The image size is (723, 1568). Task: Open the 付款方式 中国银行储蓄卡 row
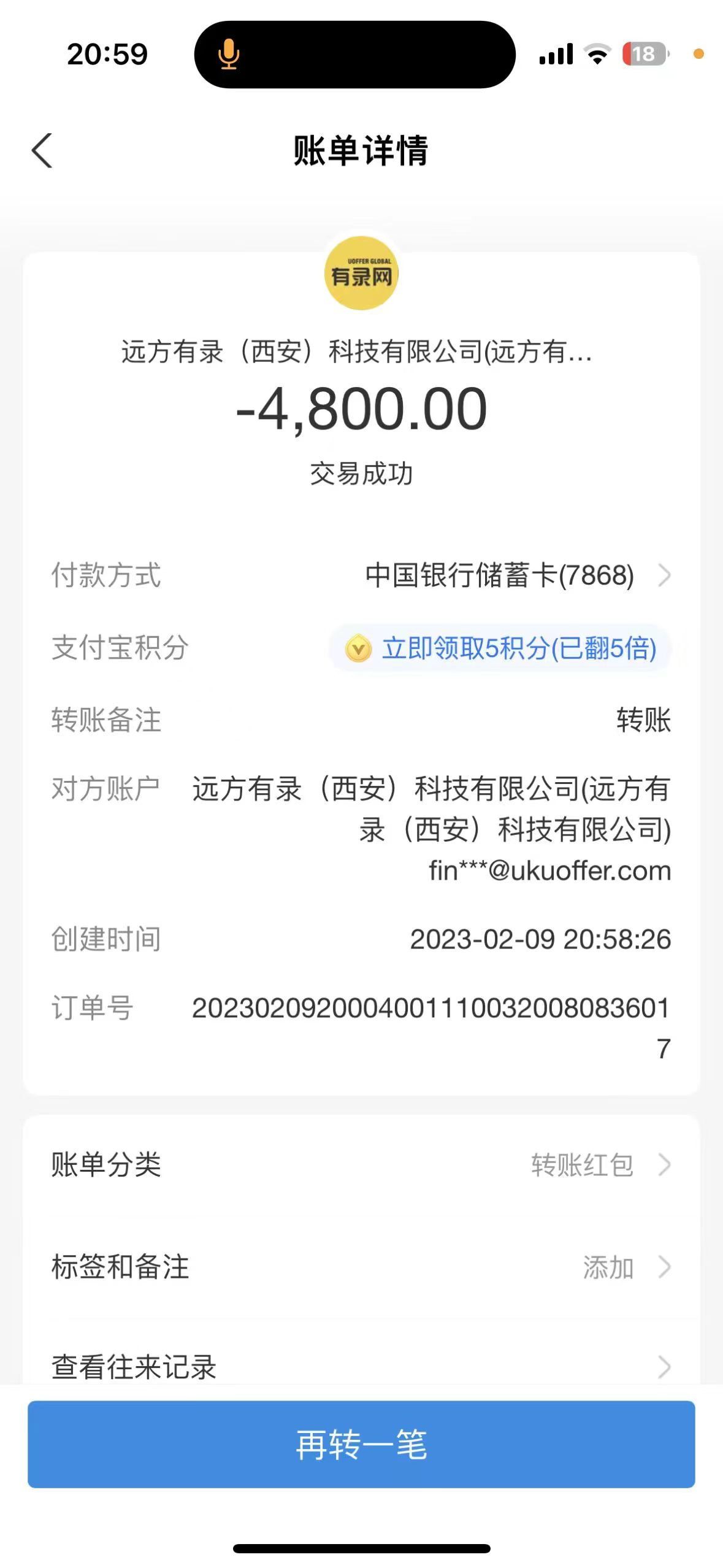[x=515, y=575]
